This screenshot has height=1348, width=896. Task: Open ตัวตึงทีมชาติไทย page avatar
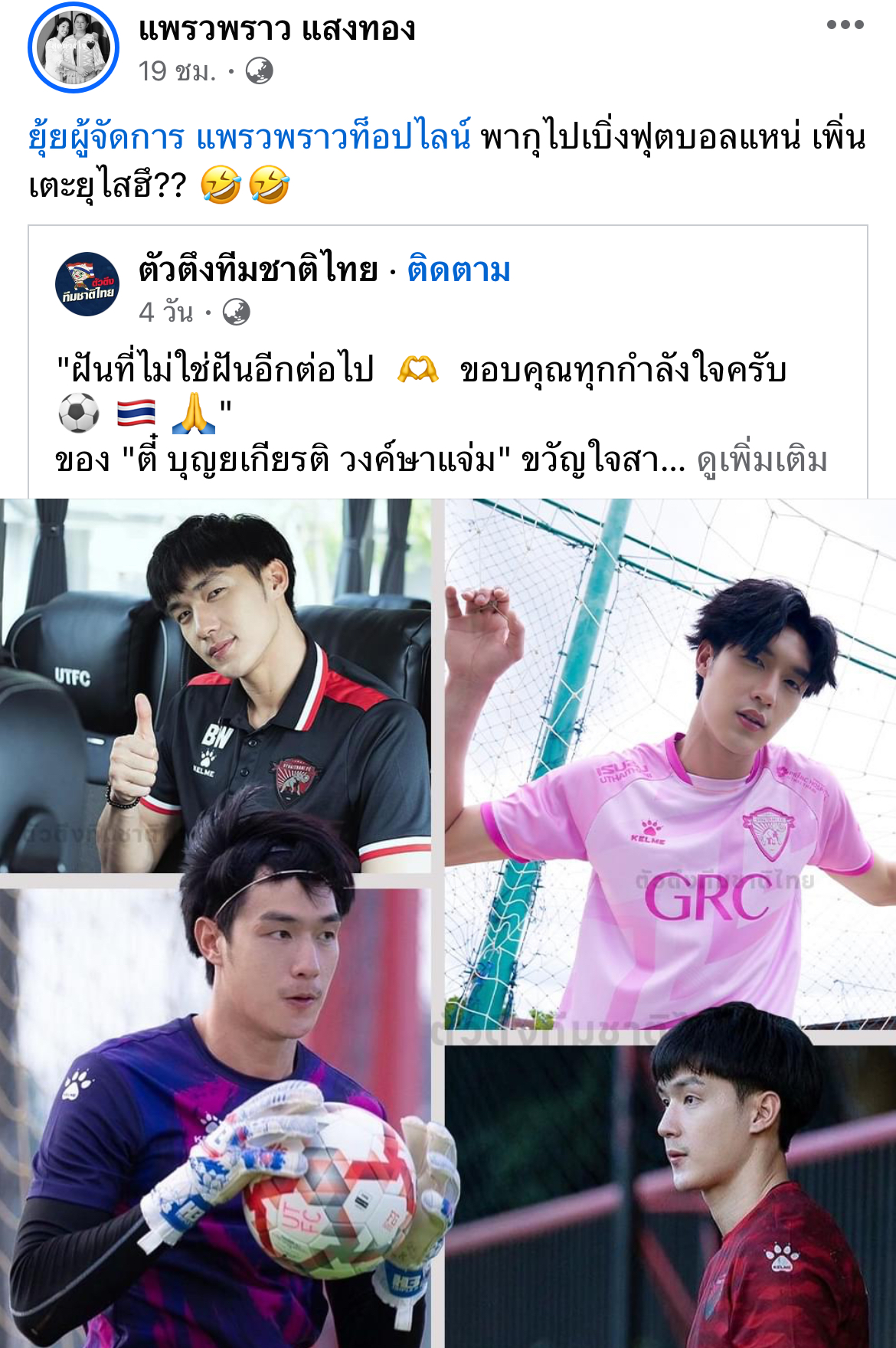(87, 284)
